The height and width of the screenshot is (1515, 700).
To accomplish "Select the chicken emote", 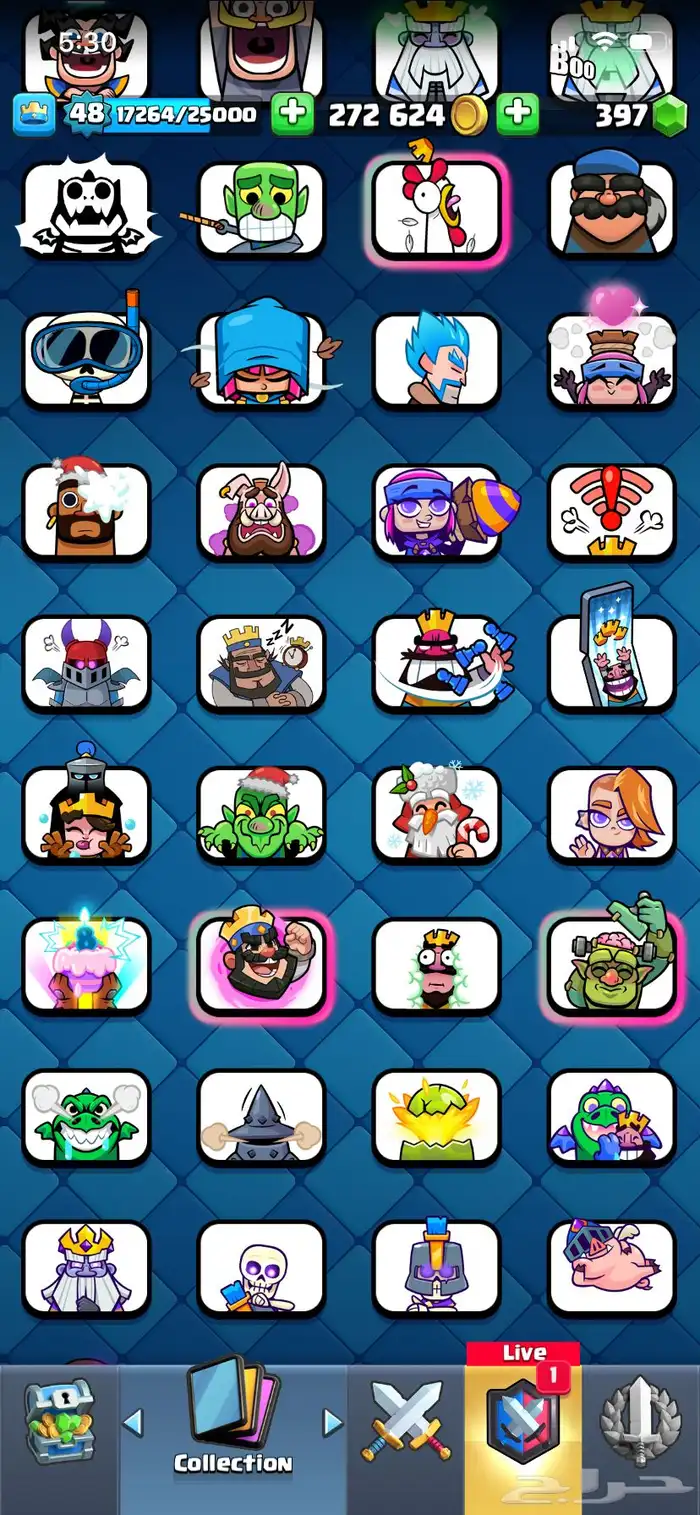I will point(436,208).
